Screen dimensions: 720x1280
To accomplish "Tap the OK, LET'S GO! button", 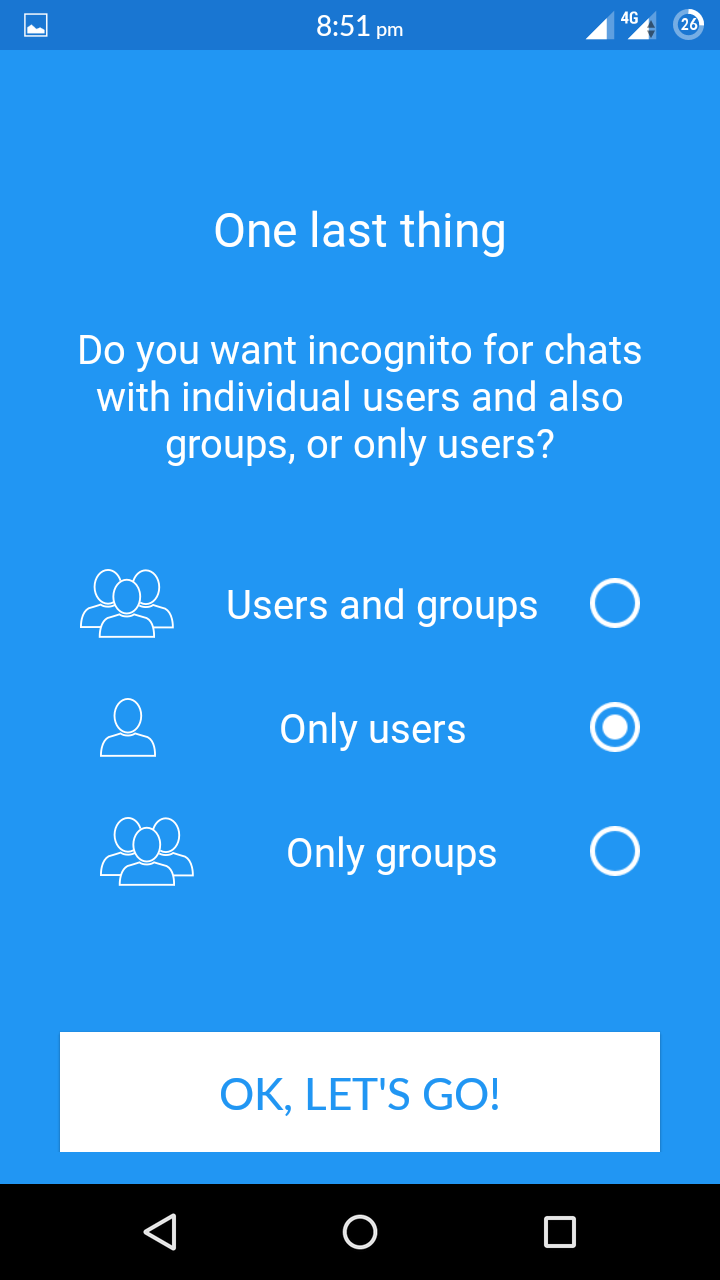I will coord(360,1092).
